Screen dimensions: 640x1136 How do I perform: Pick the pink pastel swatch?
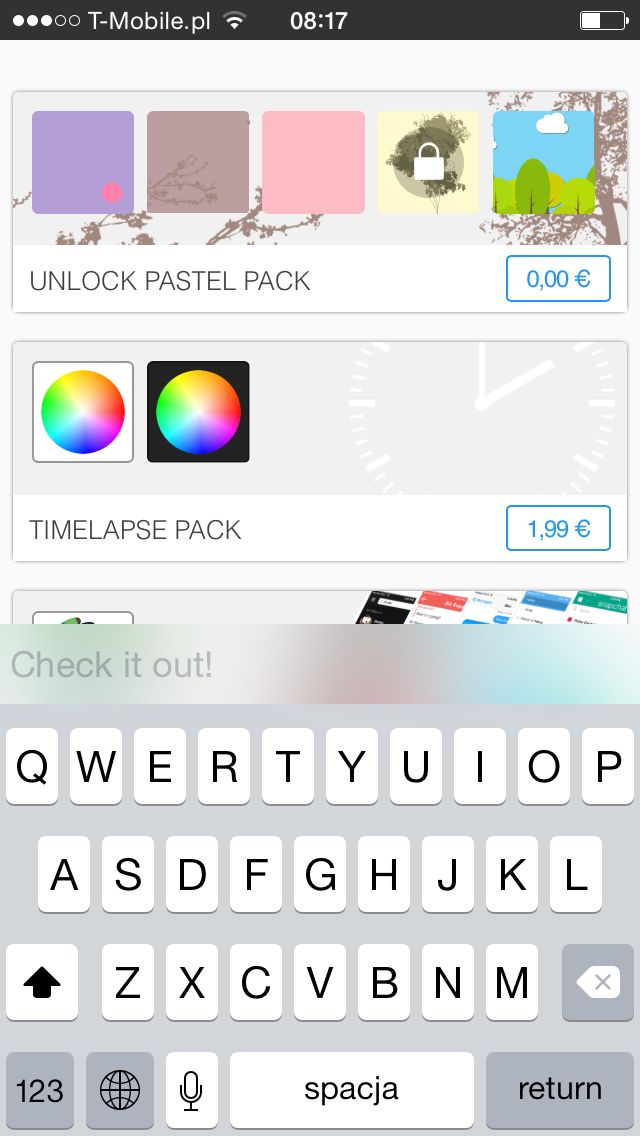pos(313,162)
